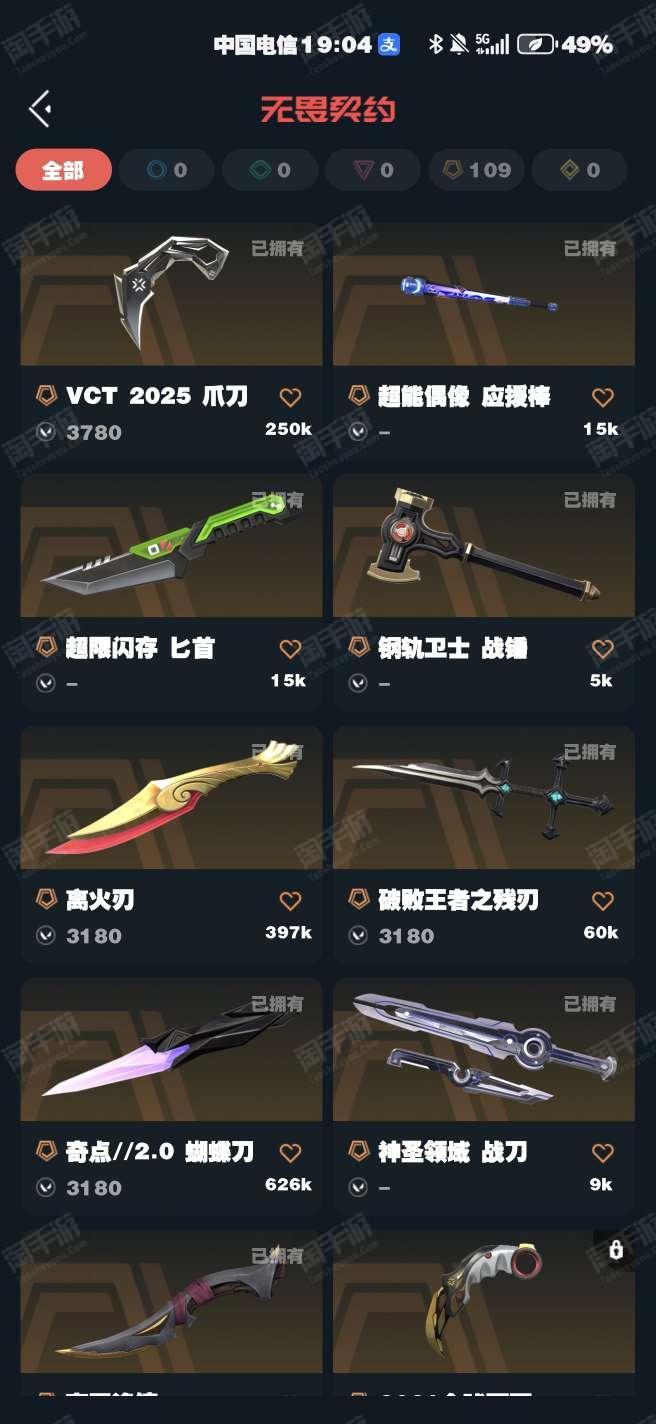Tap the heart on 超限闪存 匕首
This screenshot has width=656, height=1424.
coord(290,649)
